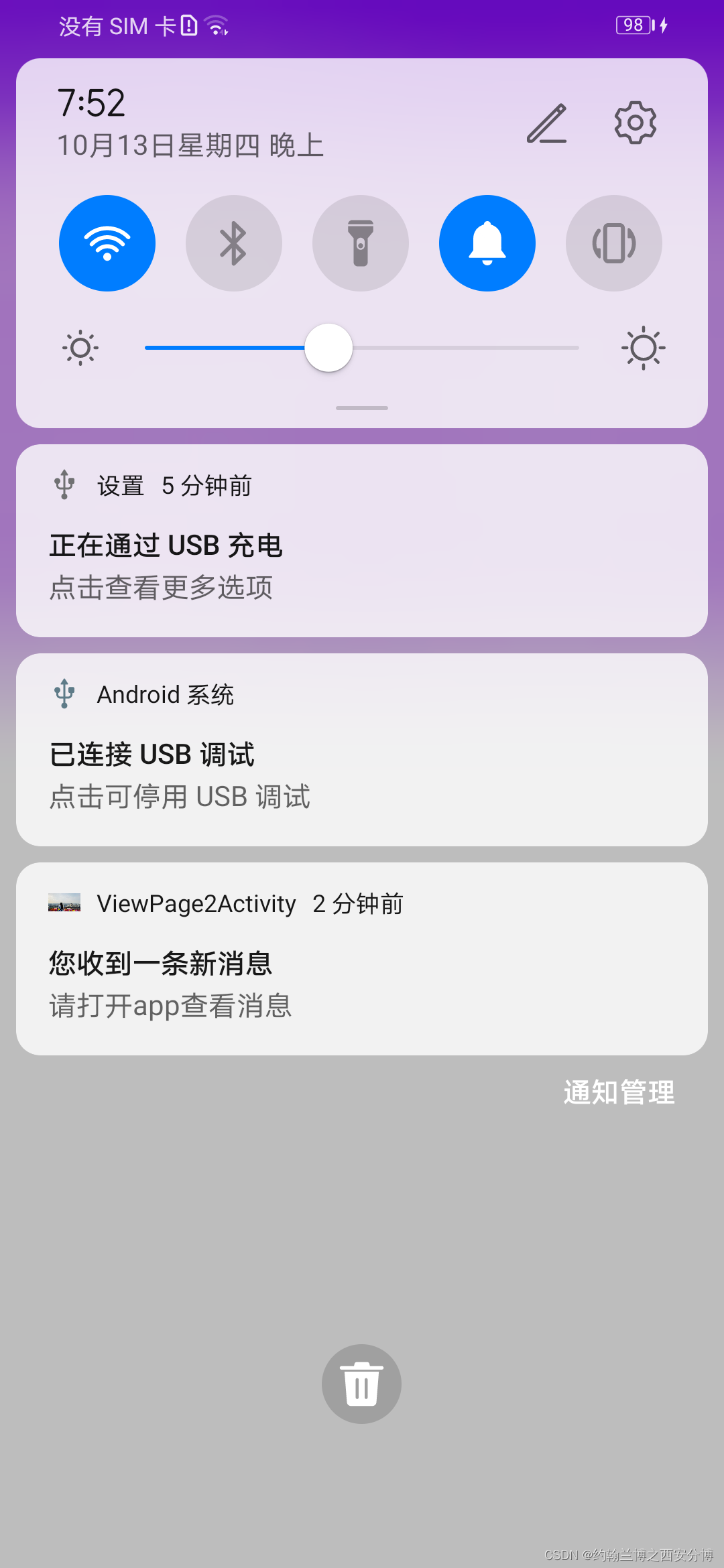Tap the battery indicator in status bar
The width and height of the screenshot is (724, 1568).
633,25
